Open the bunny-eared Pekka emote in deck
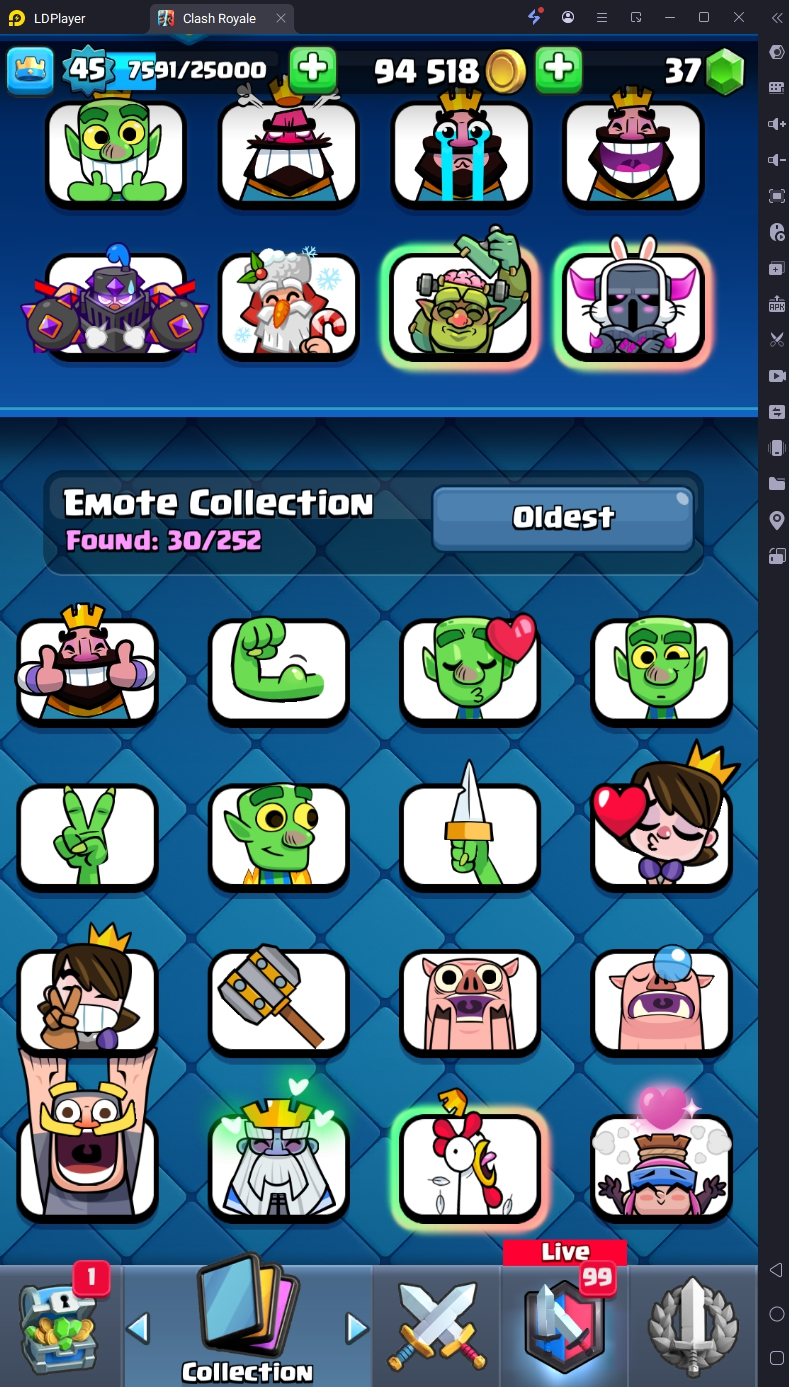The width and height of the screenshot is (789, 1387). [634, 305]
